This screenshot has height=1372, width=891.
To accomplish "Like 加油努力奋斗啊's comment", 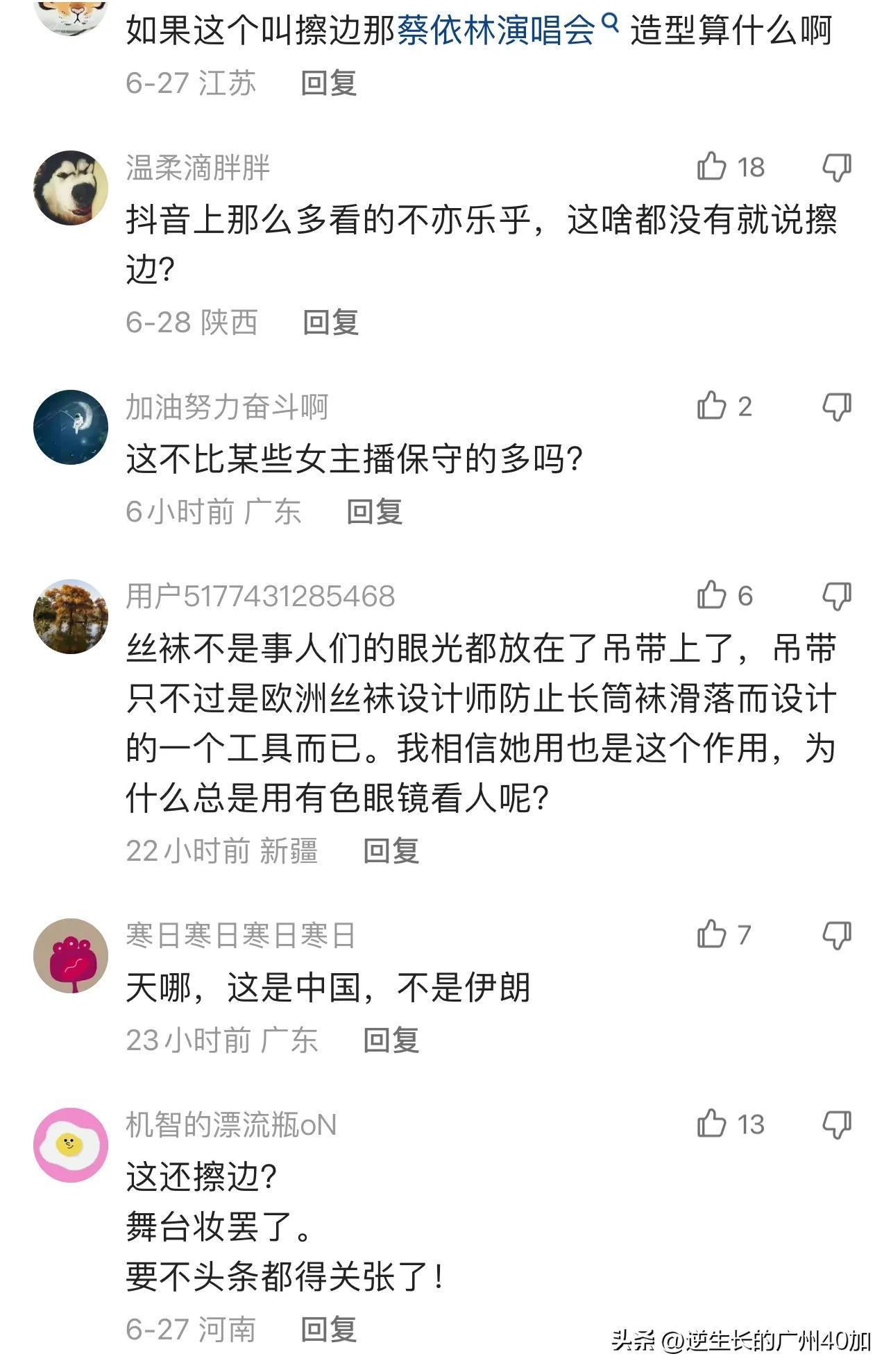I will (x=712, y=406).
